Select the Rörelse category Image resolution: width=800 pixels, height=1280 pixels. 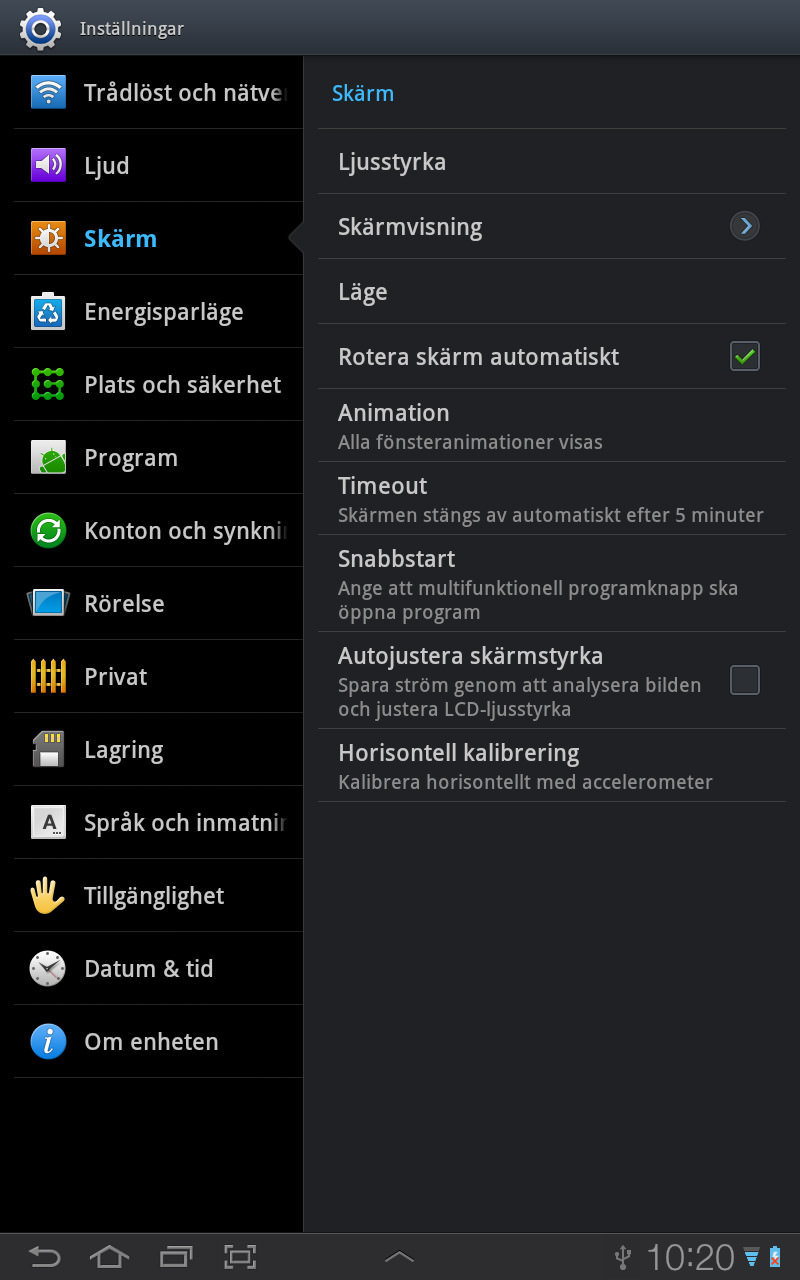point(158,604)
